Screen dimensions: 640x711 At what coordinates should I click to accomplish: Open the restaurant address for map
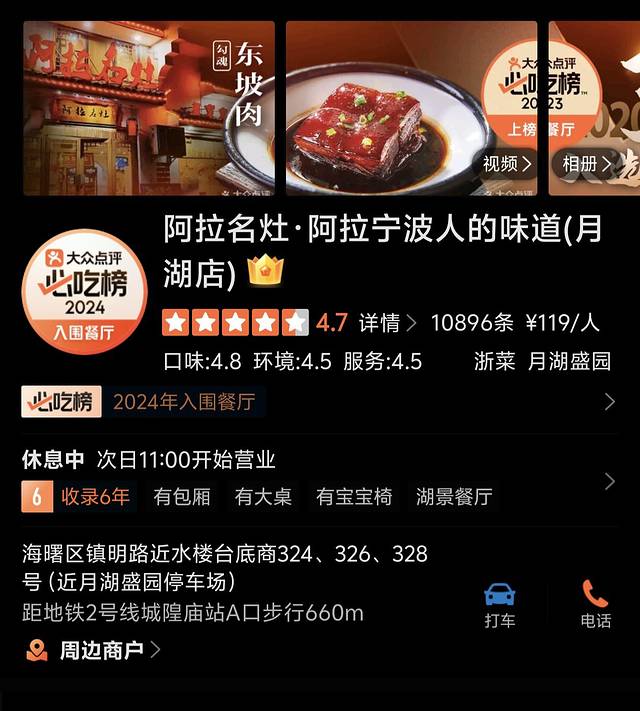tap(225, 567)
